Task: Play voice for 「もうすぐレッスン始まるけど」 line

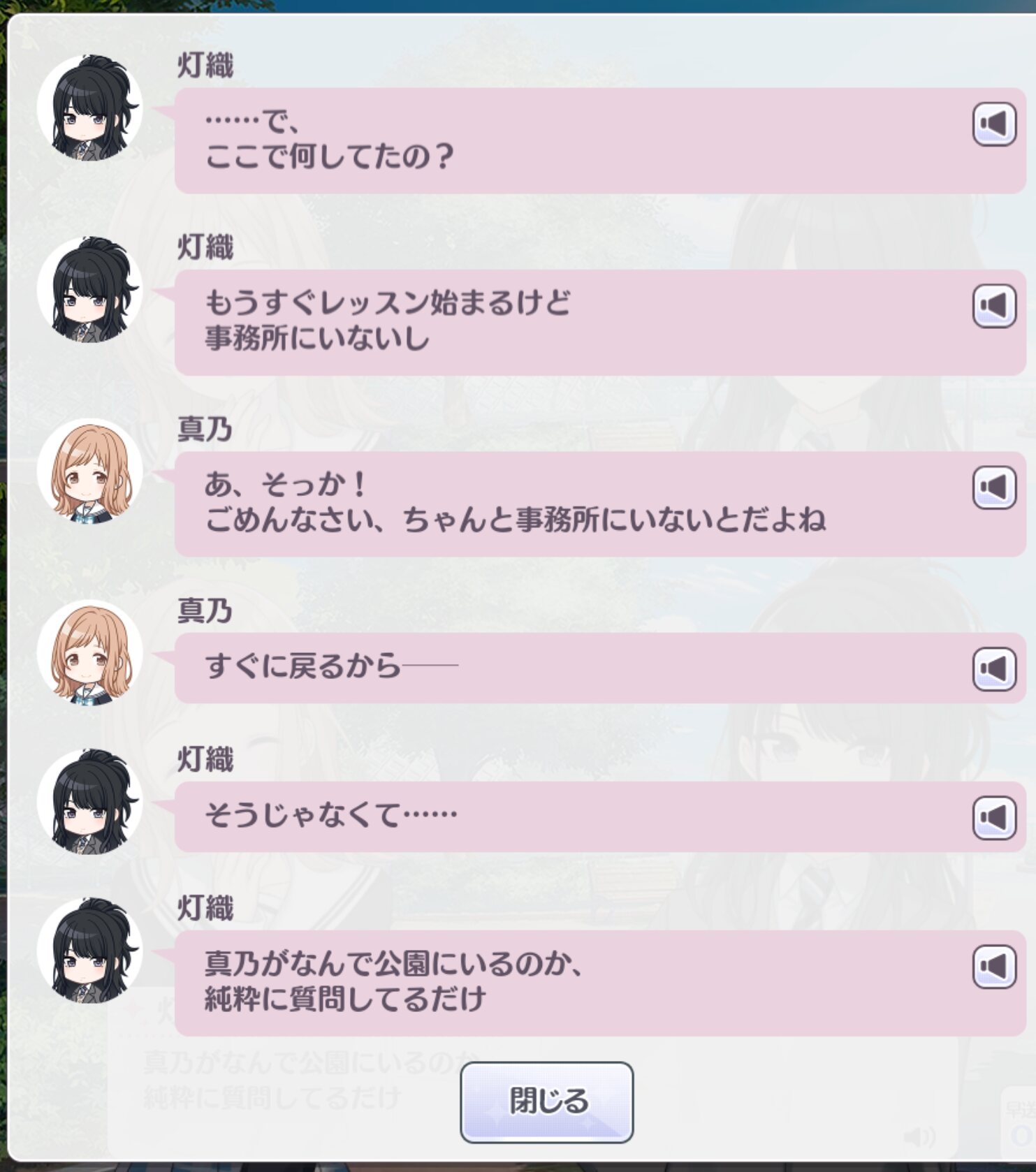Action: (x=994, y=306)
